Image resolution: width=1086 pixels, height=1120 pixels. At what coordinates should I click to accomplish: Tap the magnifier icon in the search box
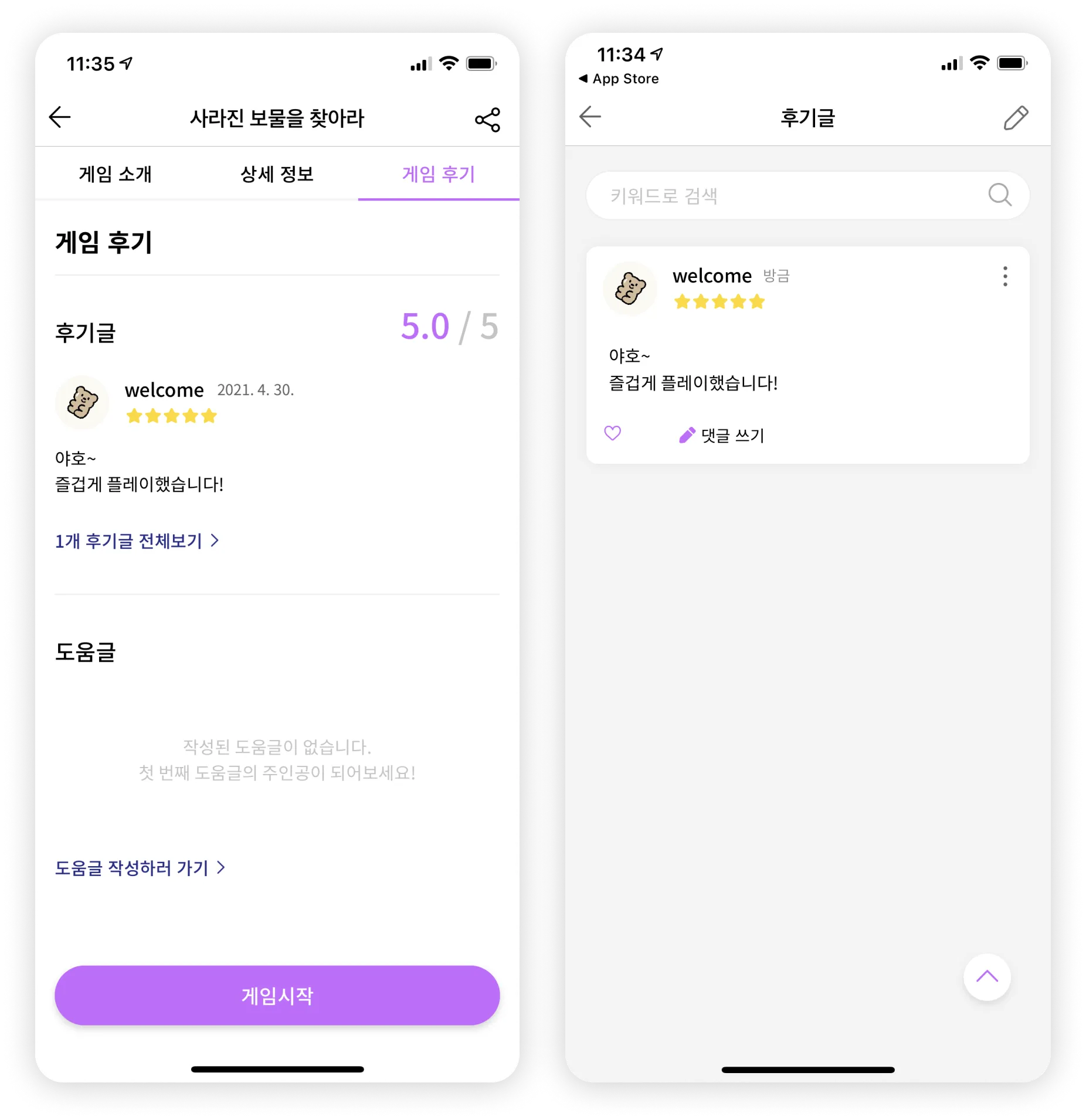click(x=1000, y=195)
